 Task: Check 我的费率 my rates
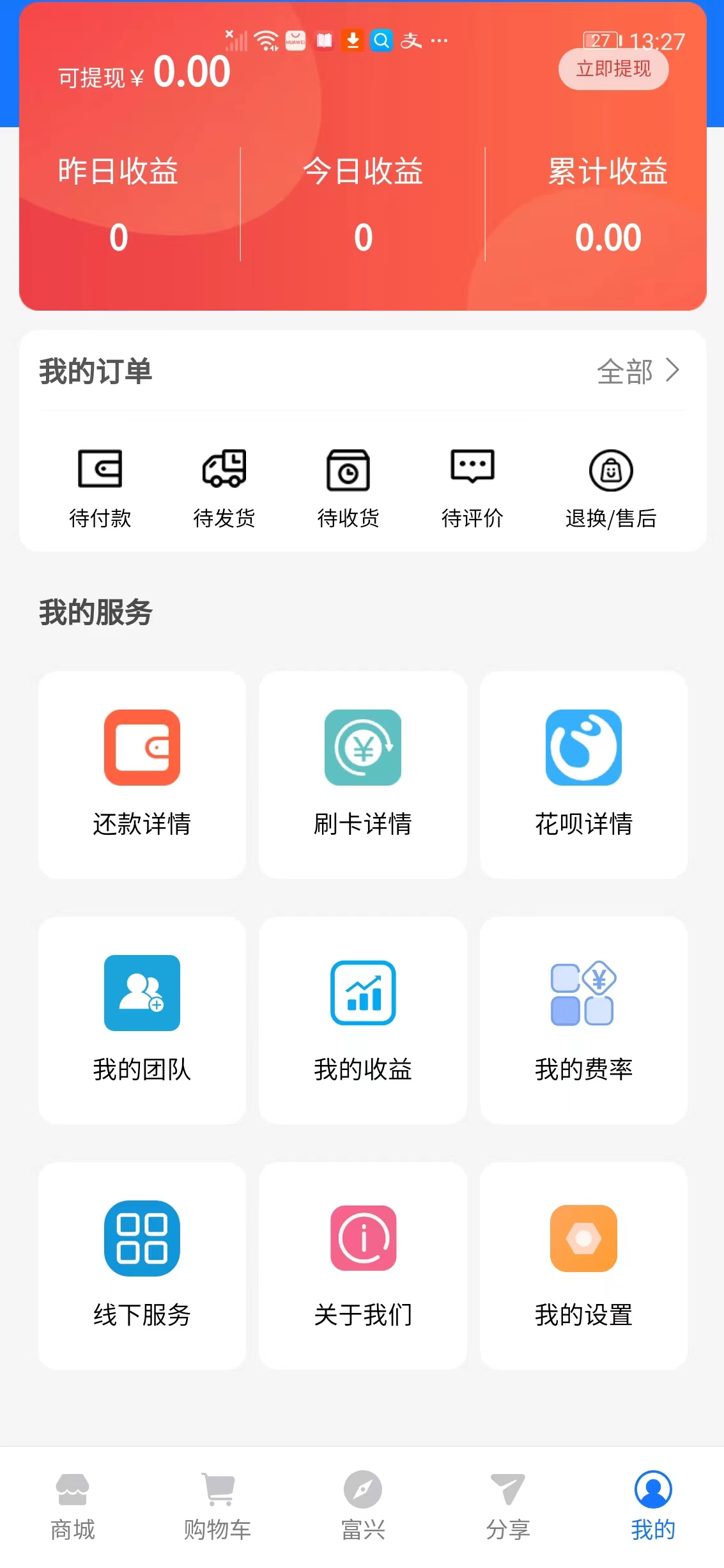tap(583, 1021)
